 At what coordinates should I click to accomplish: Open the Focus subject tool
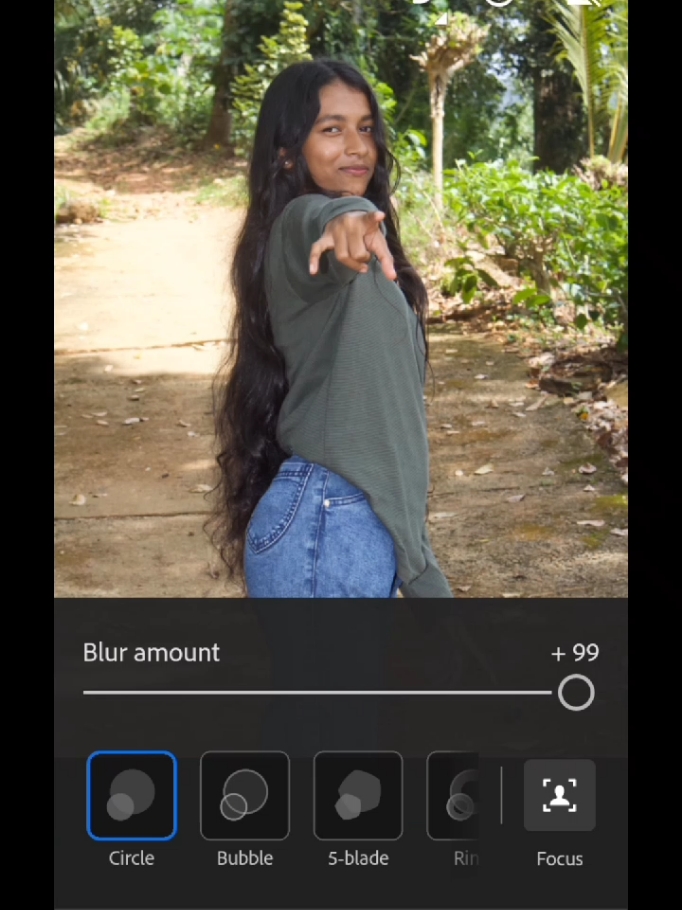[560, 795]
